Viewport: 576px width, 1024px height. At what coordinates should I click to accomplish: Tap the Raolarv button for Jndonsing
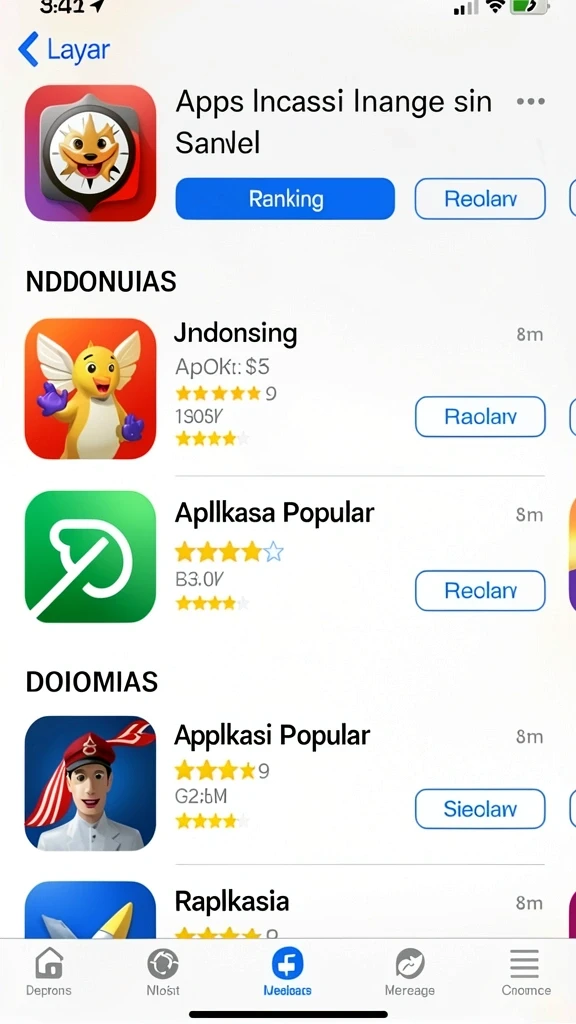tap(480, 417)
